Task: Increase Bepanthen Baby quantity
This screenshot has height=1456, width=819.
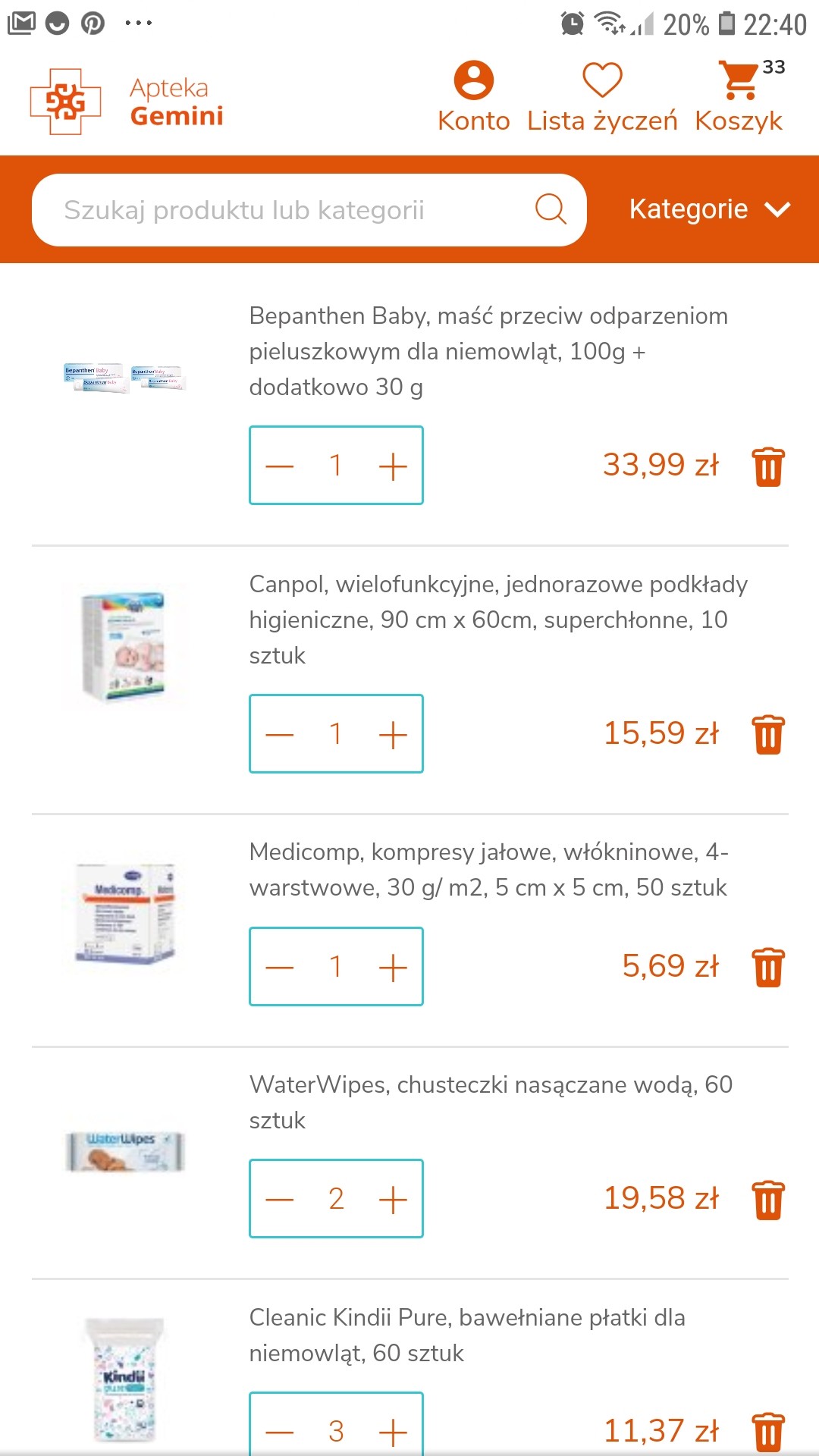Action: coord(393,466)
